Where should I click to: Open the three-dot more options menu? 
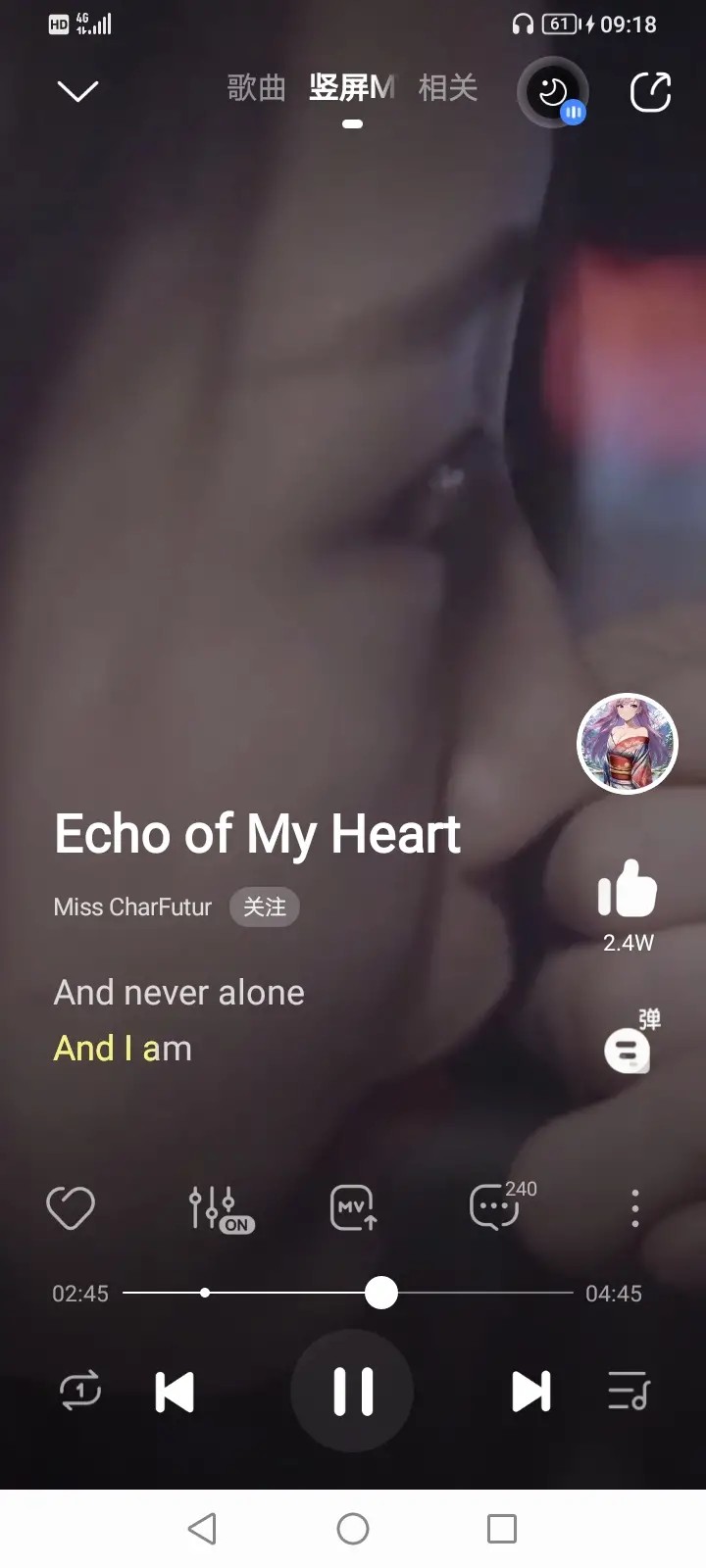(635, 1208)
